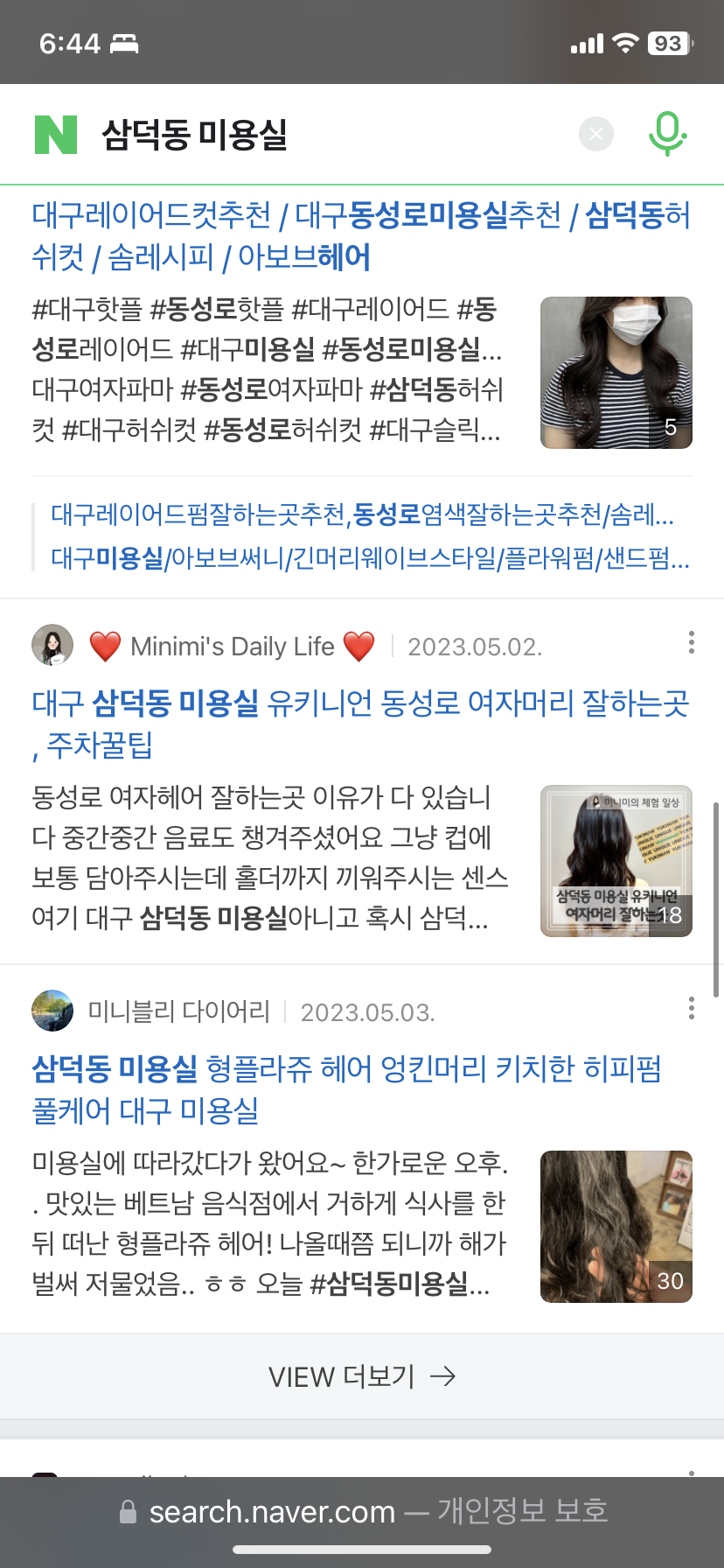724x1568 pixels.
Task: Clear the search query text
Action: [596, 134]
